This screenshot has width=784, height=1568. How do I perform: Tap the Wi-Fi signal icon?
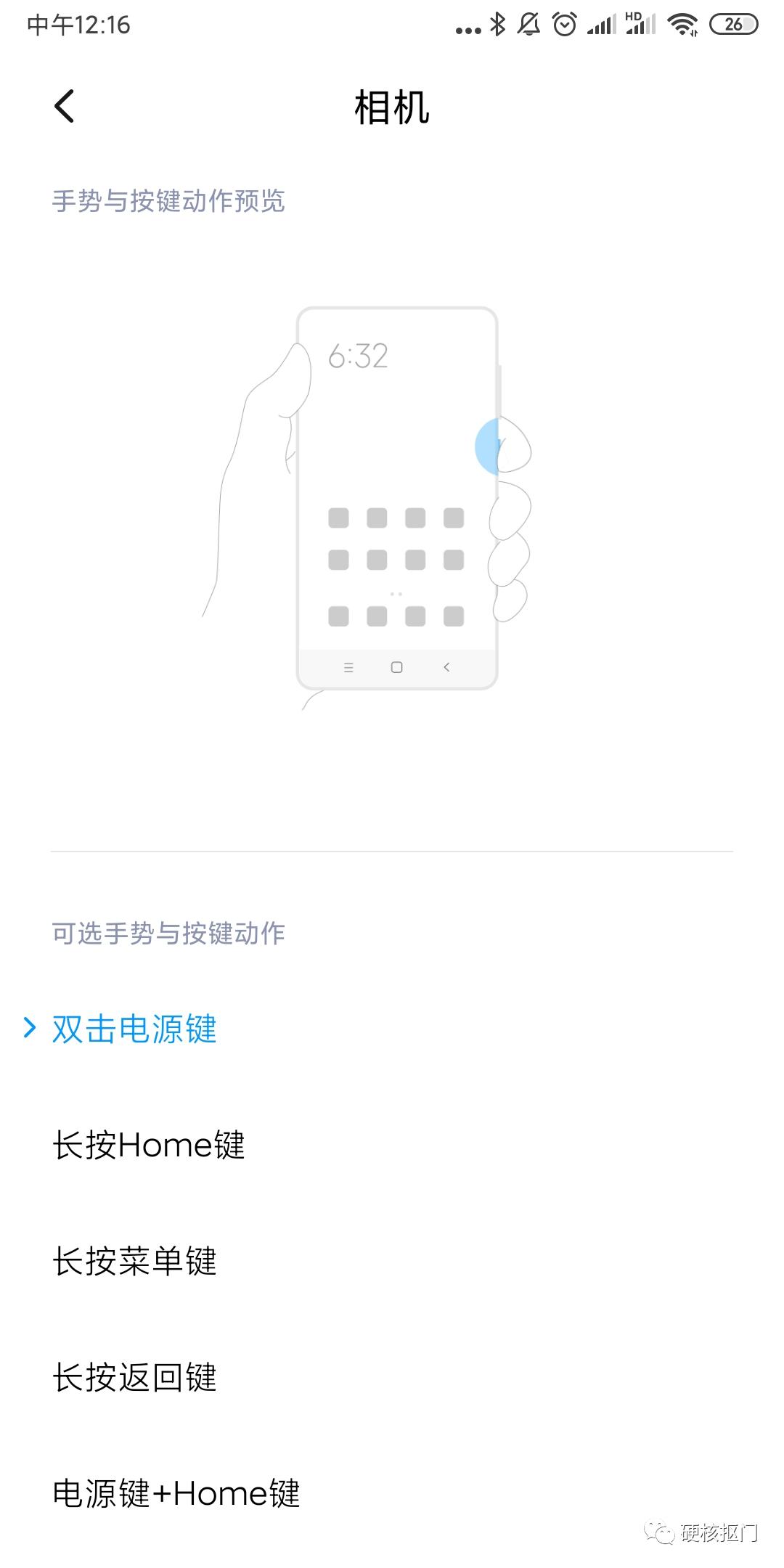[681, 25]
